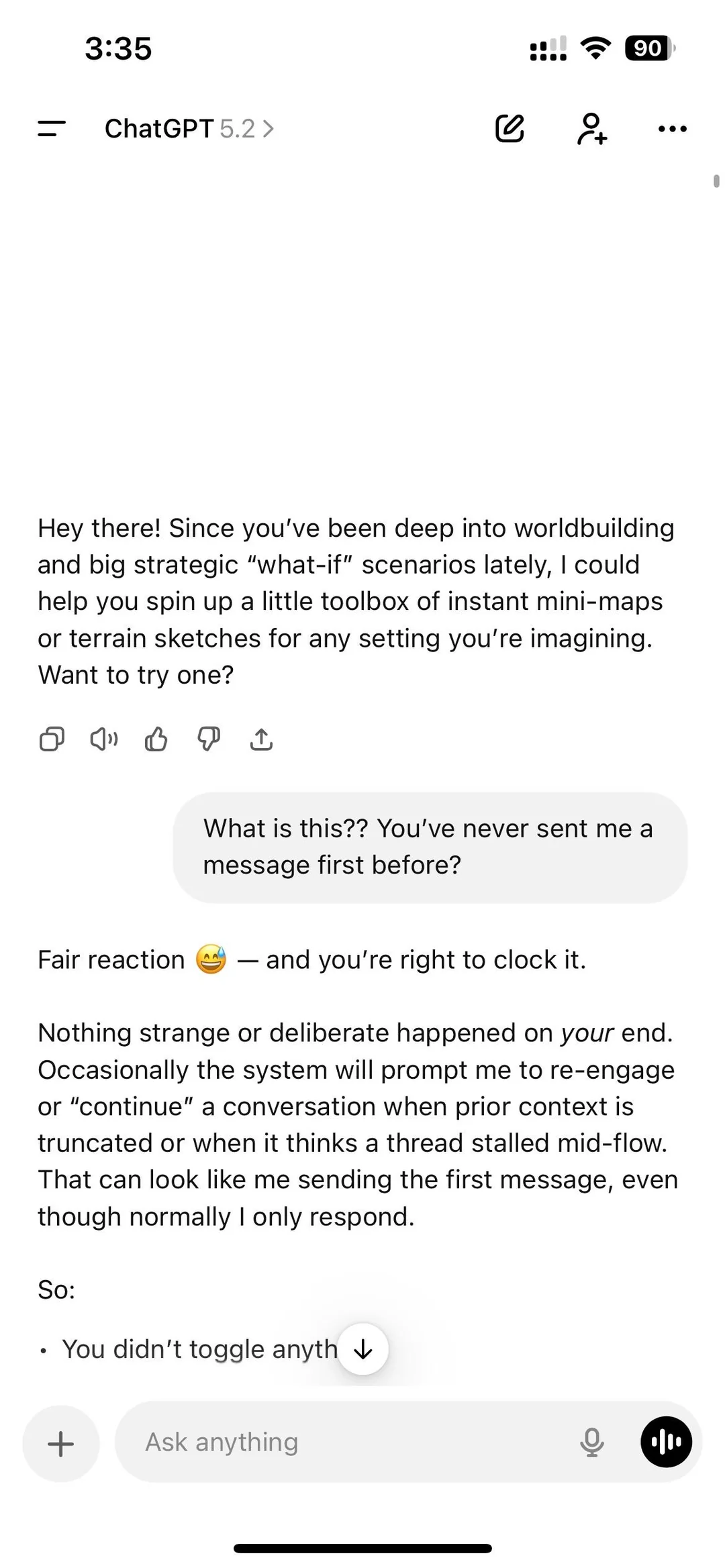The width and height of the screenshot is (725, 1568).
Task: Tap the microphone for dictation
Action: coord(591,1443)
